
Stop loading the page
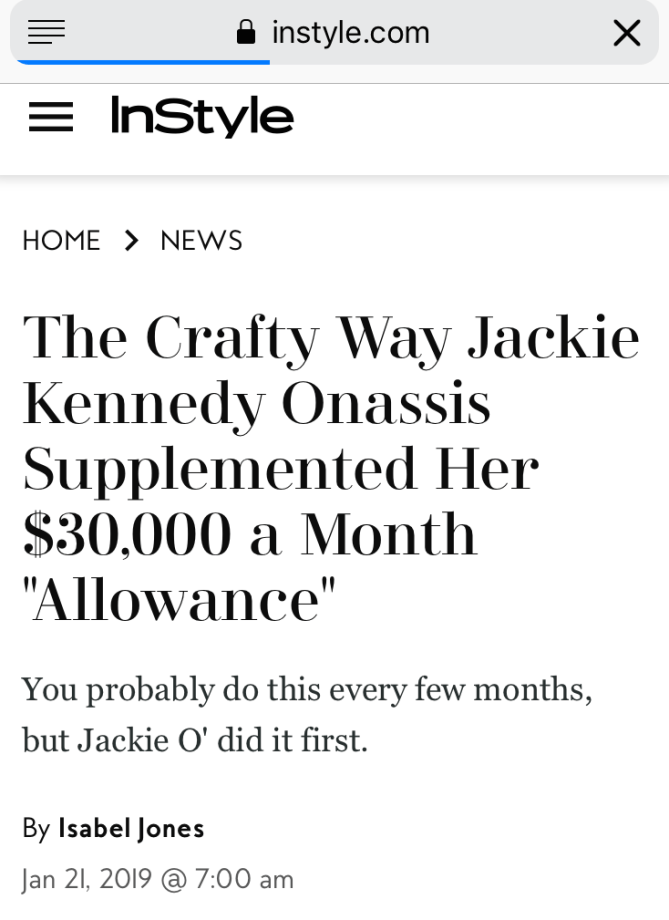626,33
